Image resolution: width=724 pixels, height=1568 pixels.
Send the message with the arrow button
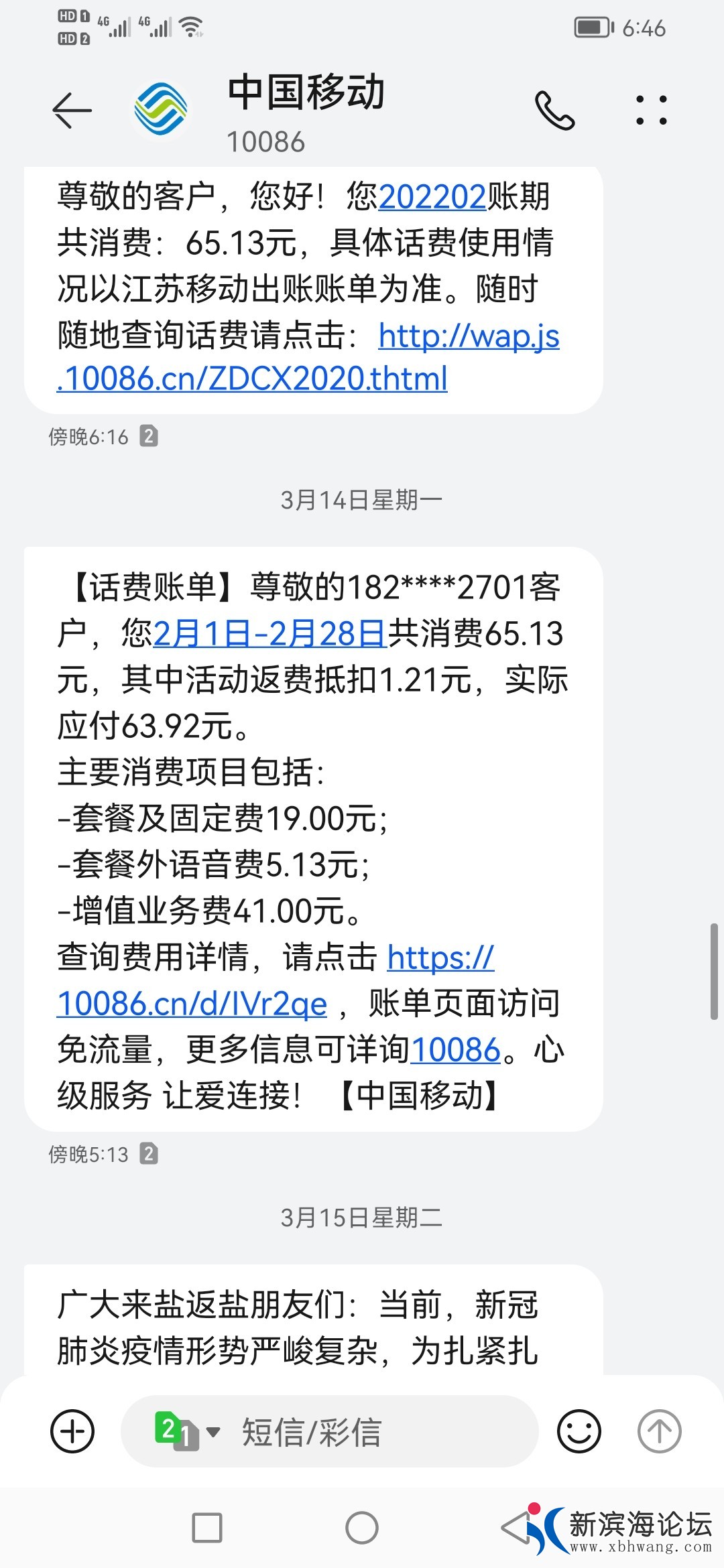tap(659, 1432)
